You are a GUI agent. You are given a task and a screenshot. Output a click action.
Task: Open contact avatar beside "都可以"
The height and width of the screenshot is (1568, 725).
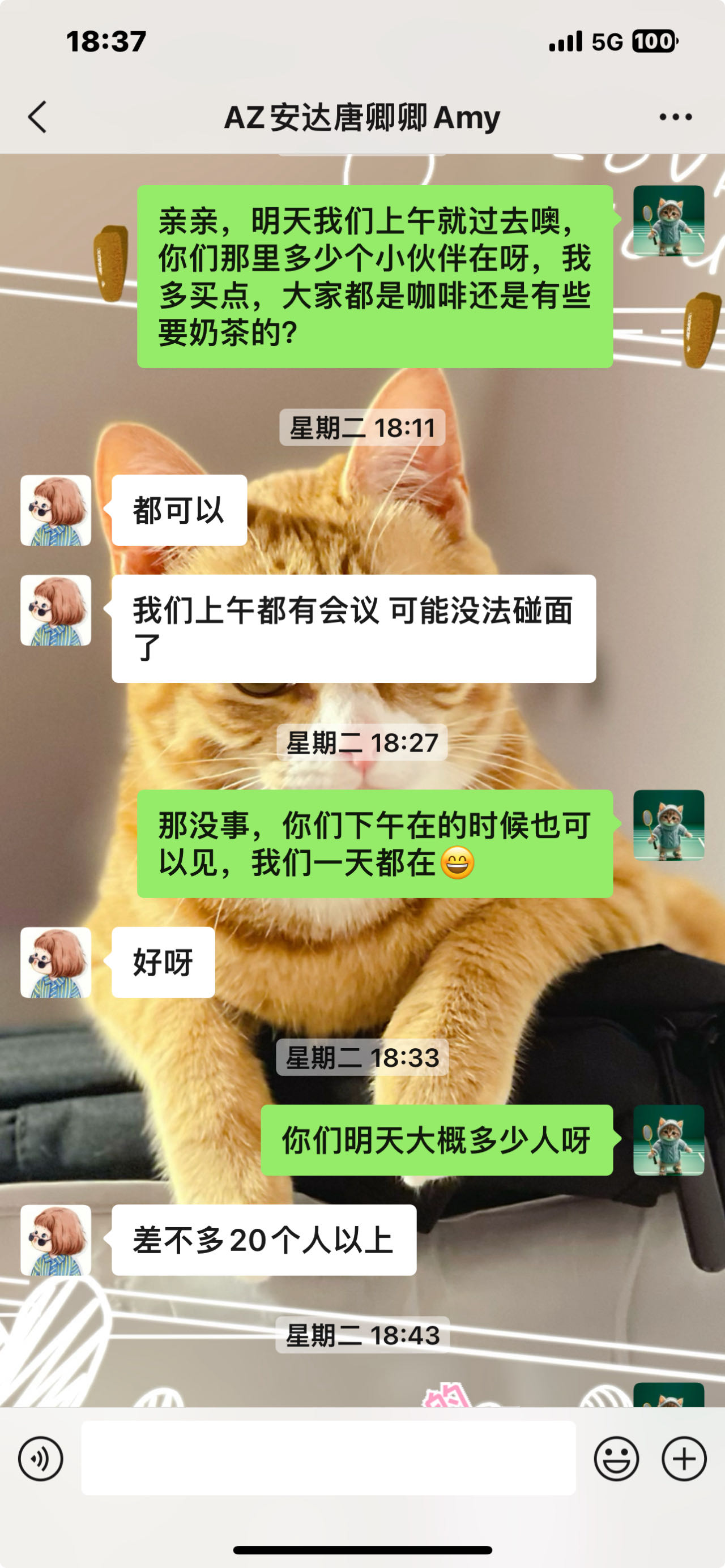[56, 510]
